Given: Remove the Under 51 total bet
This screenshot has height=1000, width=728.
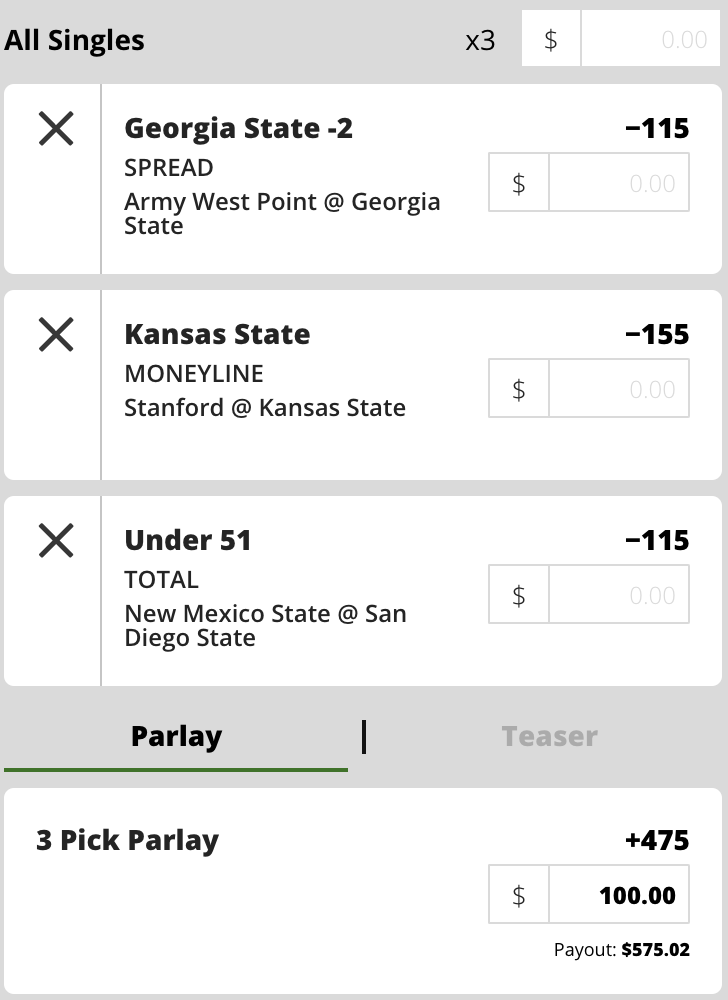Looking at the screenshot, I should [x=56, y=541].
